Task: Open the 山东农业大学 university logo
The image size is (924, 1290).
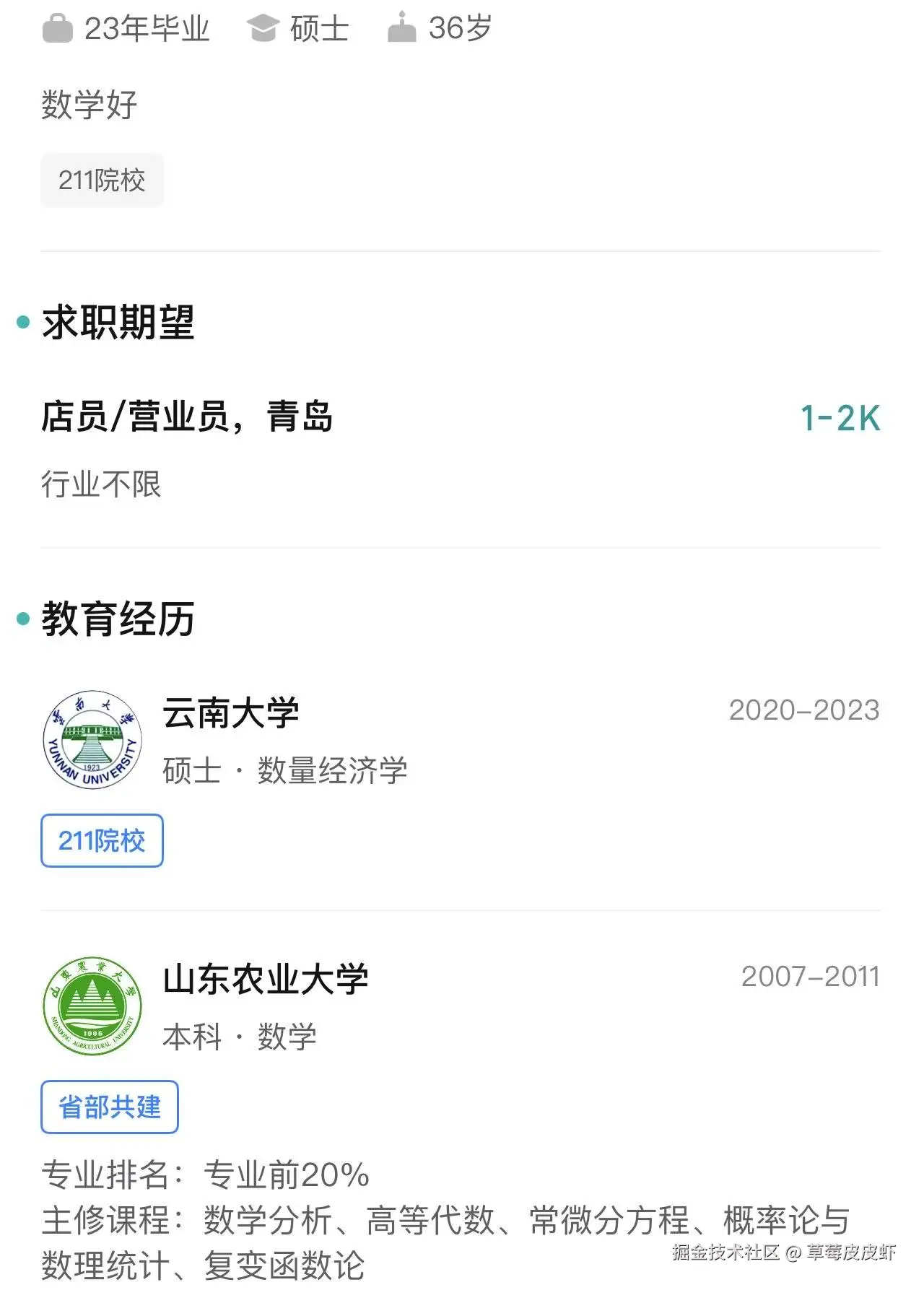Action: [92, 1005]
